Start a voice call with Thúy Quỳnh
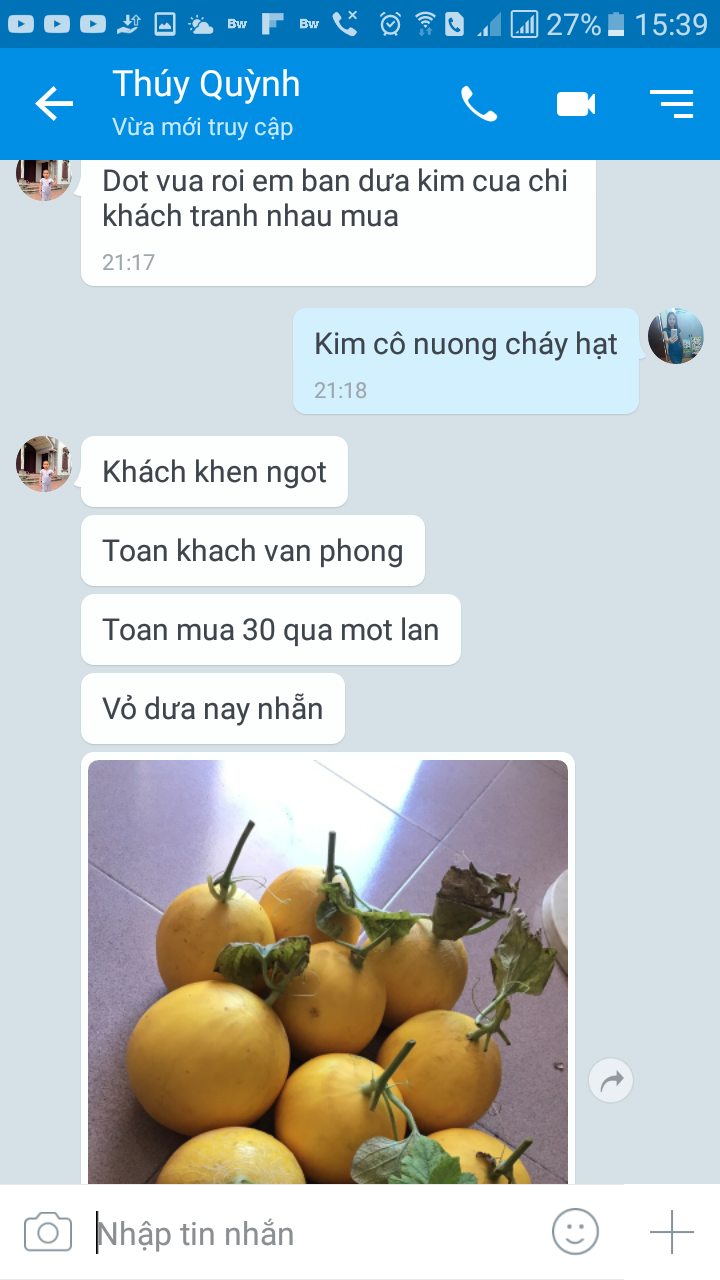720x1280 pixels. click(x=478, y=104)
